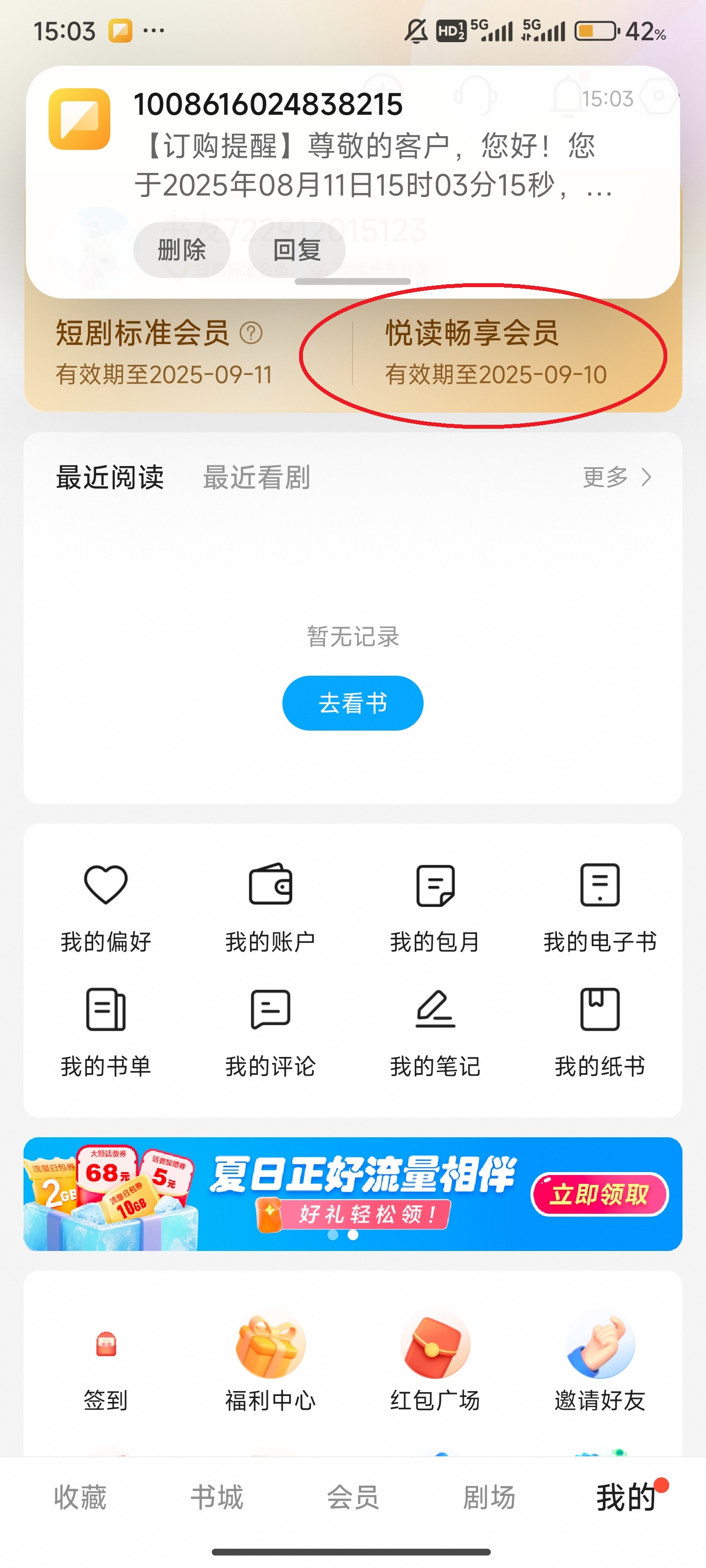Open 我的笔记 notes icon

(435, 1008)
